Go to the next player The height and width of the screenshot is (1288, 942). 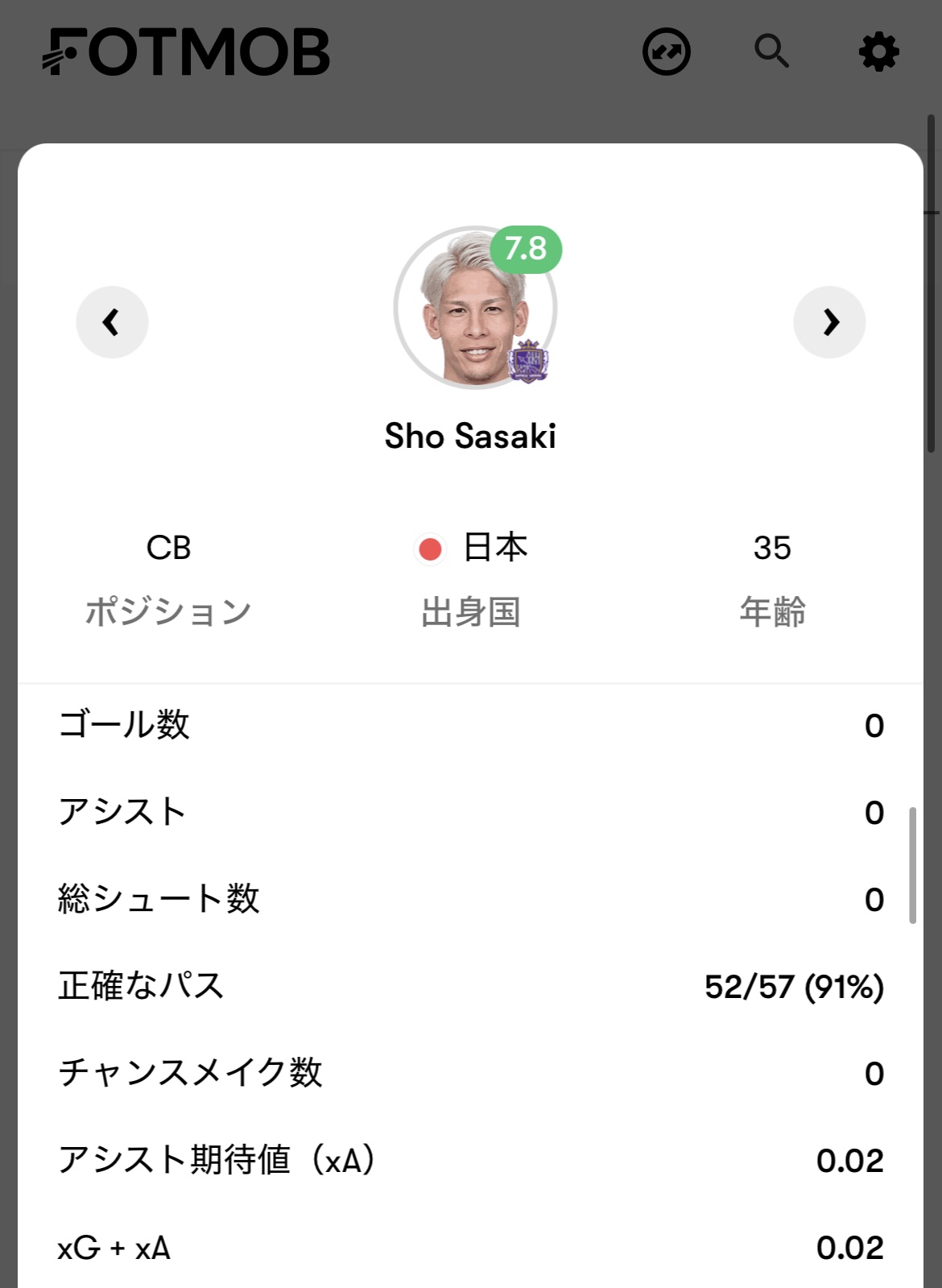tap(829, 322)
